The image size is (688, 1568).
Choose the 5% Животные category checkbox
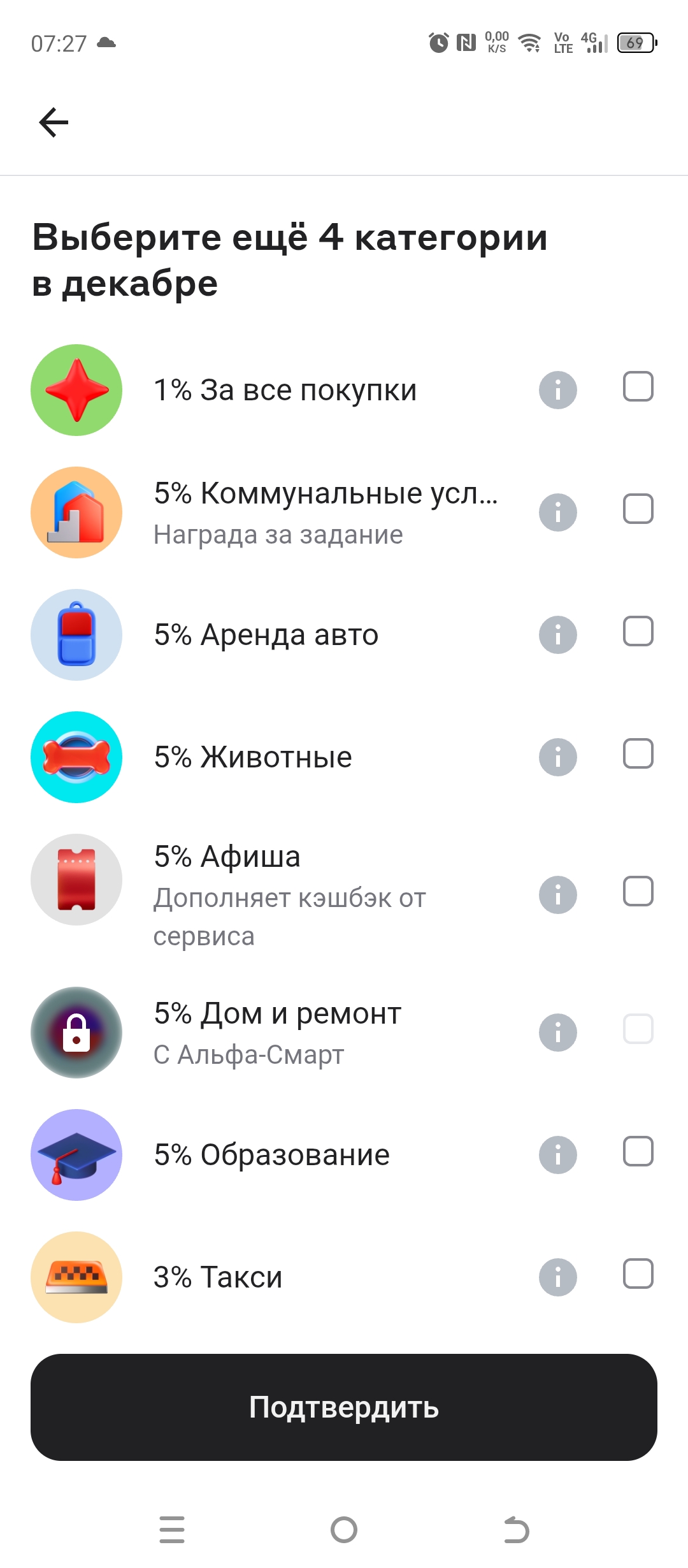638,754
